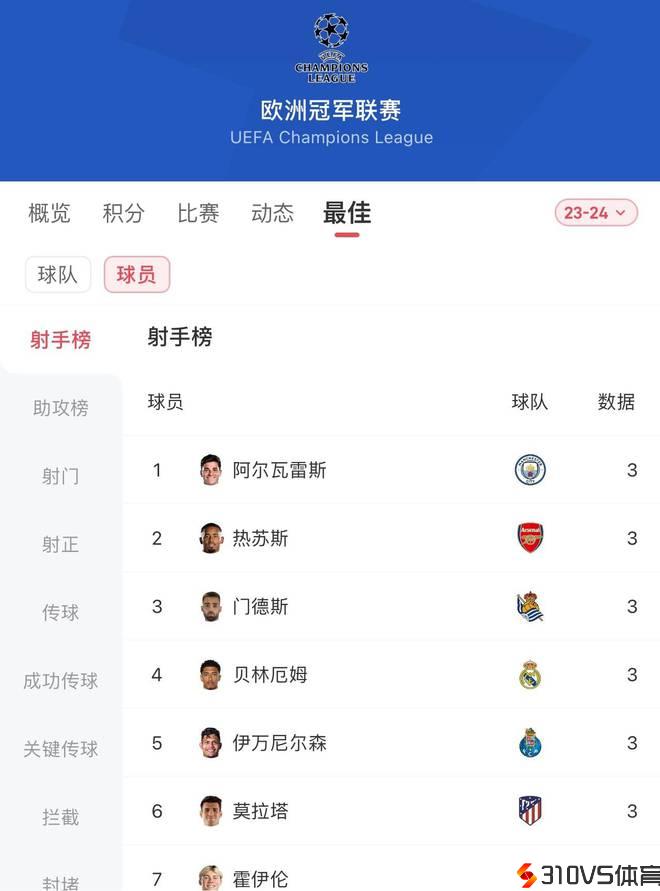
Task: Show 关键传球 key passes ranking
Action: tap(61, 749)
